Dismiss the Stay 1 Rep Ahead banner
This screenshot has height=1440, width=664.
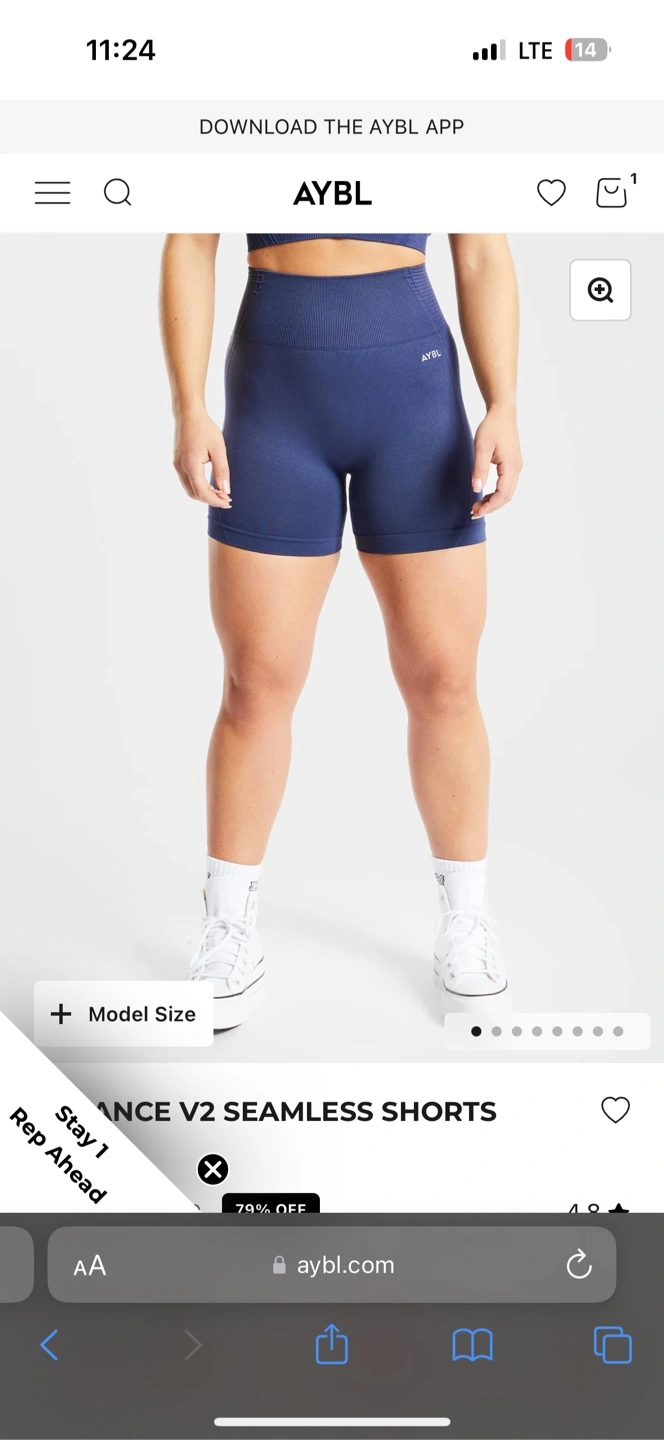click(x=213, y=1169)
